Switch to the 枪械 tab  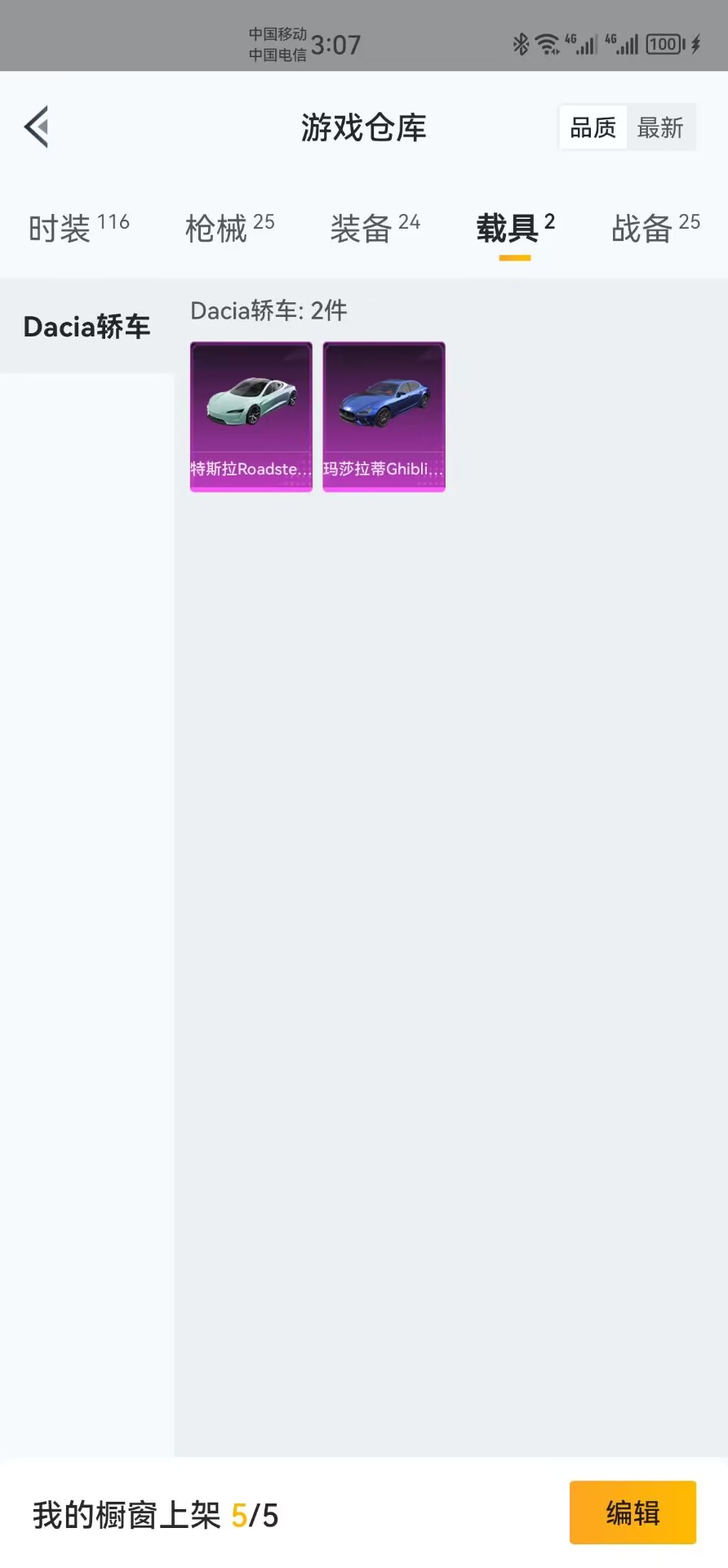pos(229,228)
